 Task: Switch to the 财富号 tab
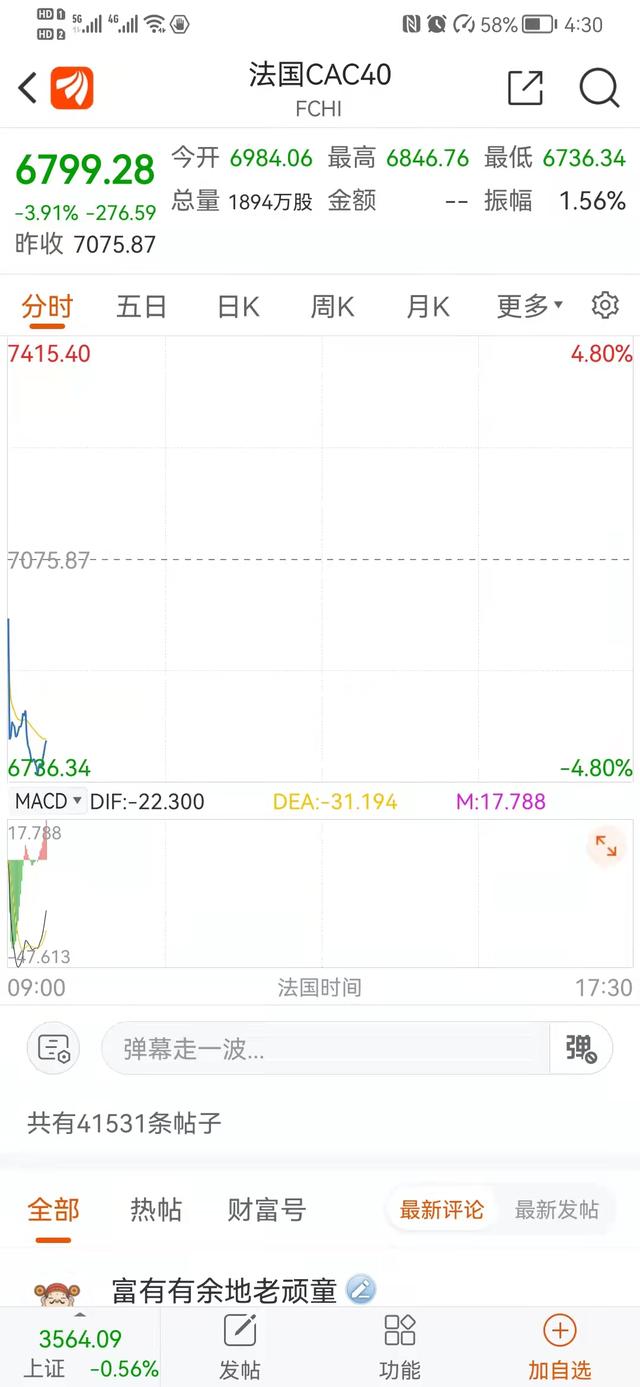pyautogui.click(x=266, y=1210)
